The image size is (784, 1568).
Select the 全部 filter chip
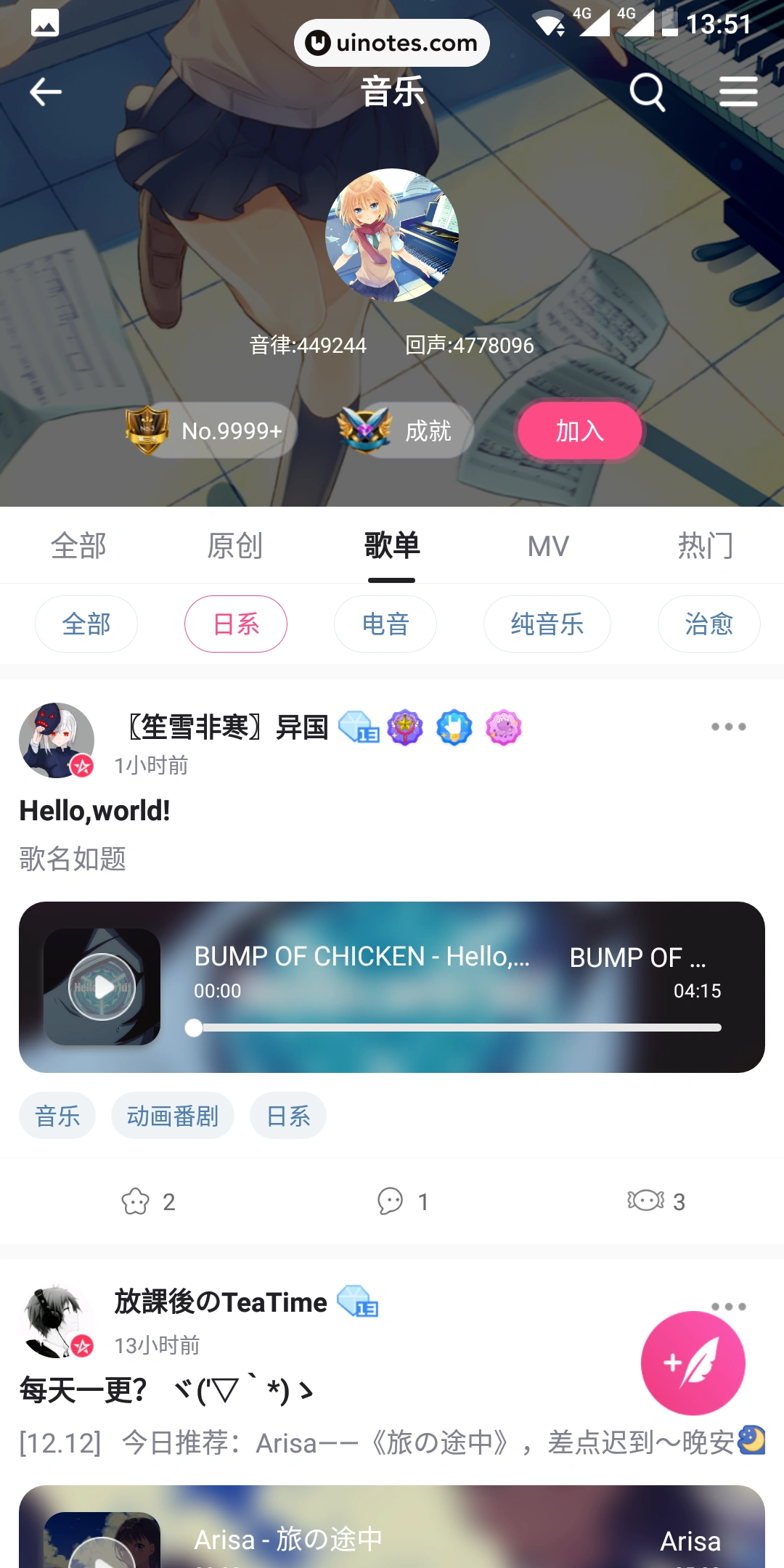(86, 624)
